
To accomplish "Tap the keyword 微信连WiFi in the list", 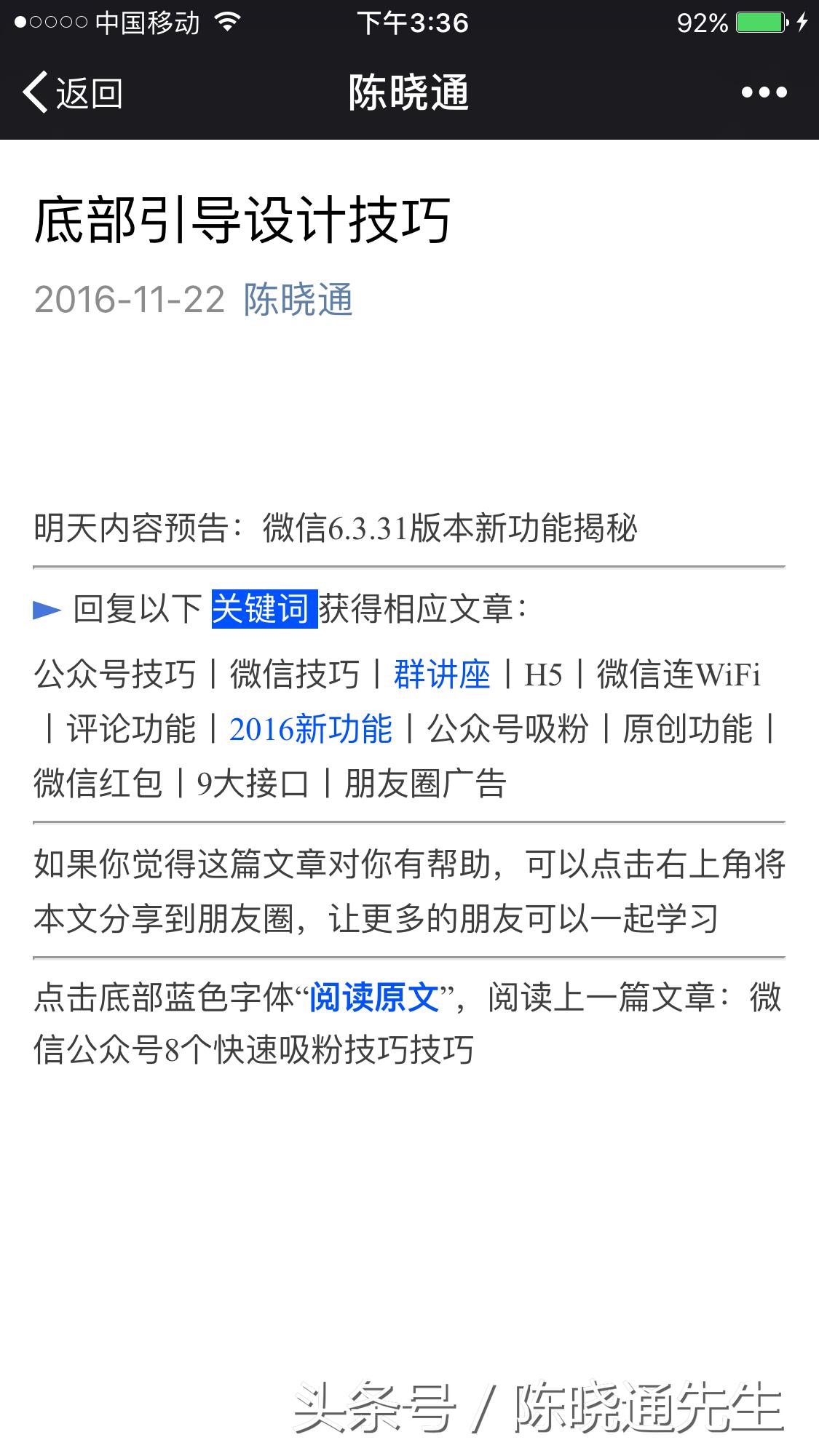I will point(677,676).
